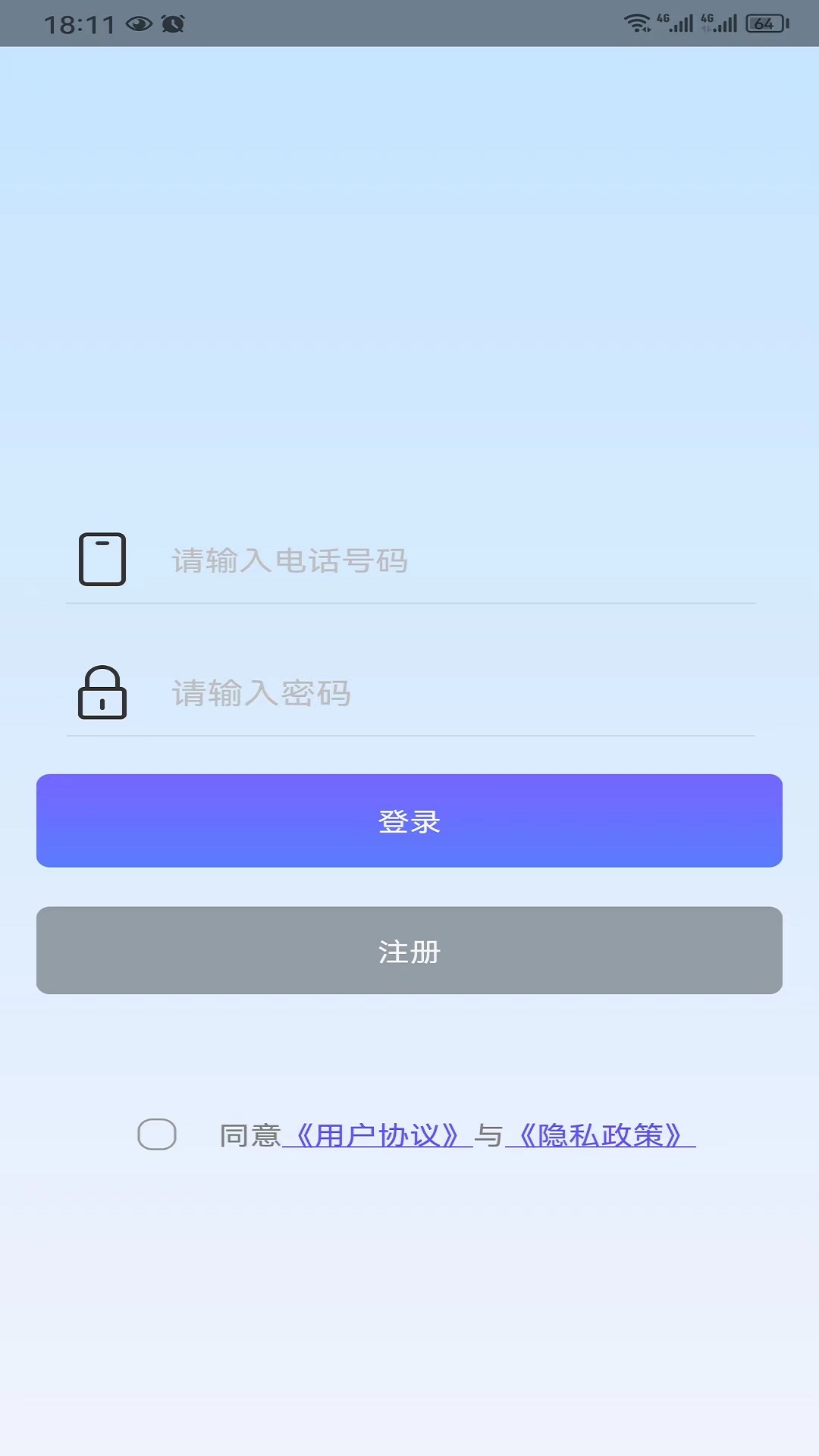Enable the agreement consent checkbox
This screenshot has height=1456, width=819.
coord(158,1134)
